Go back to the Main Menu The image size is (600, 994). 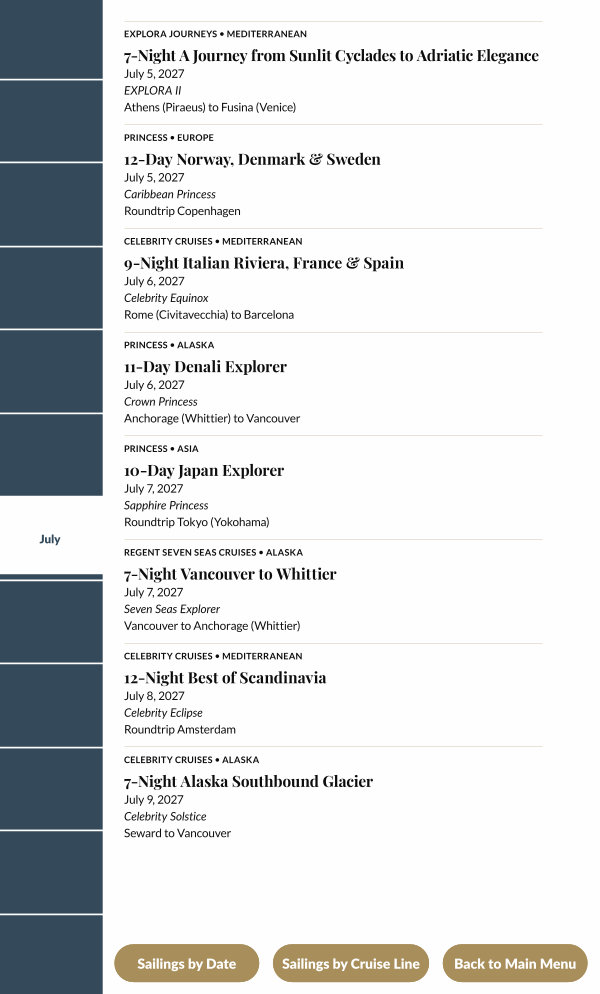pyautogui.click(x=515, y=964)
